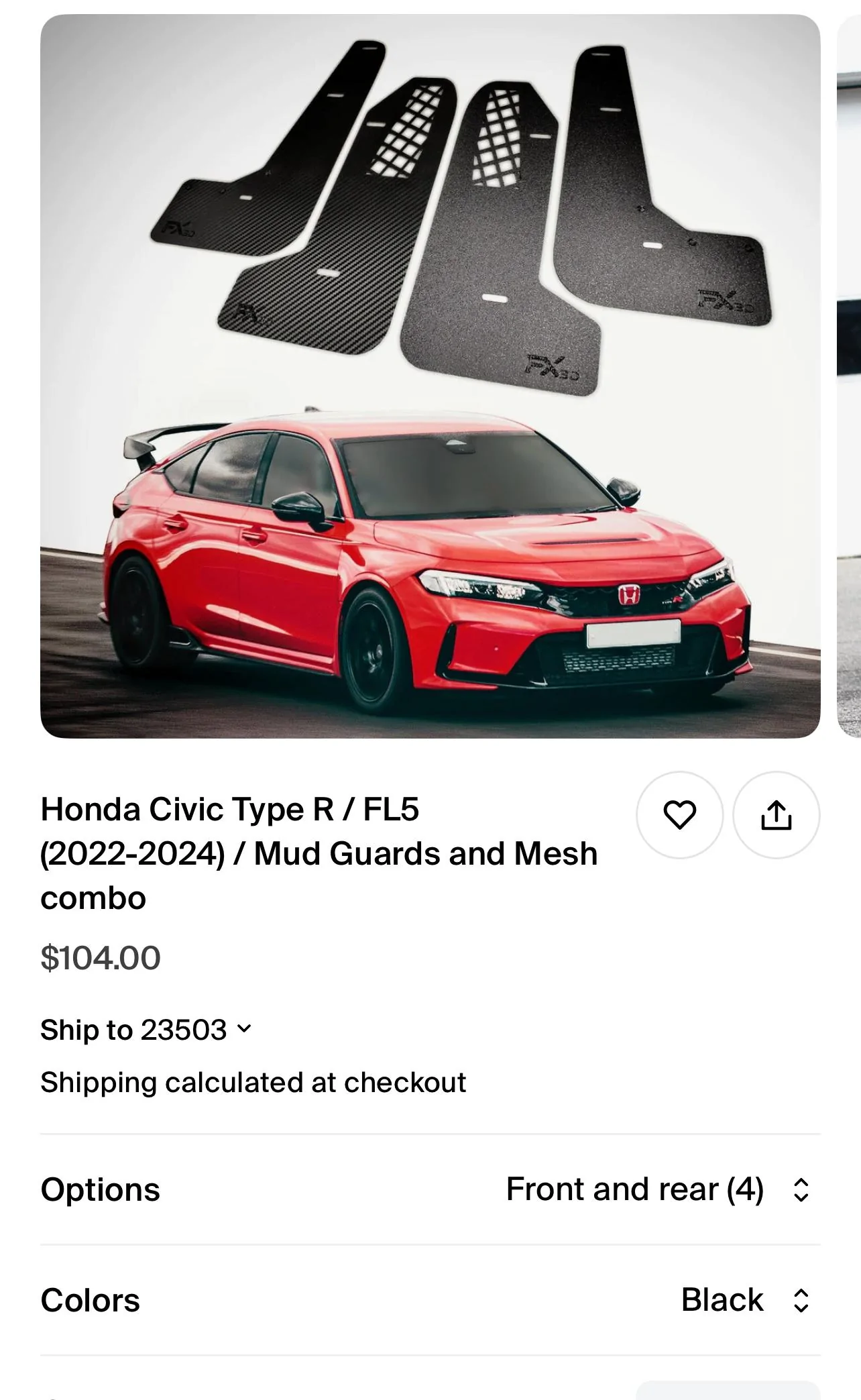Click the Options row label
This screenshot has height=1400, width=861.
tap(101, 1189)
